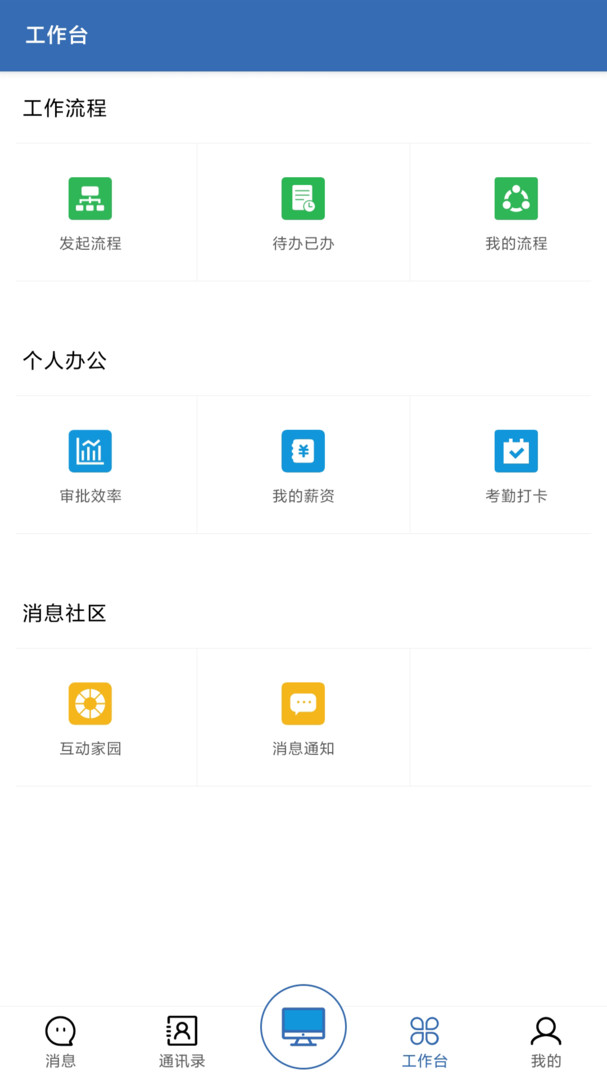Viewport: 607px width, 1080px height.
Task: Open the 待办已办 tasks item
Action: click(x=303, y=212)
